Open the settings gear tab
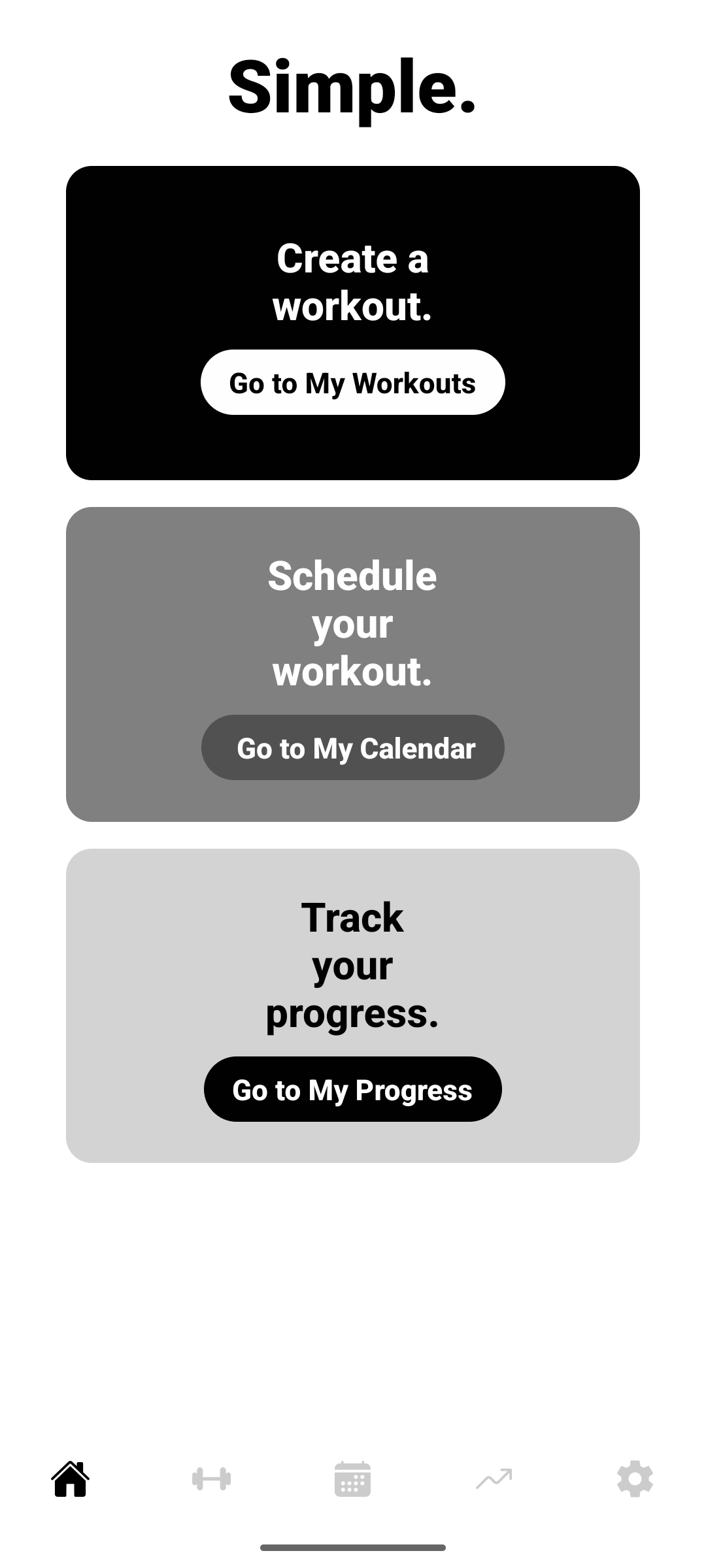Viewport: 706px width, 1568px height. pyautogui.click(x=635, y=1478)
